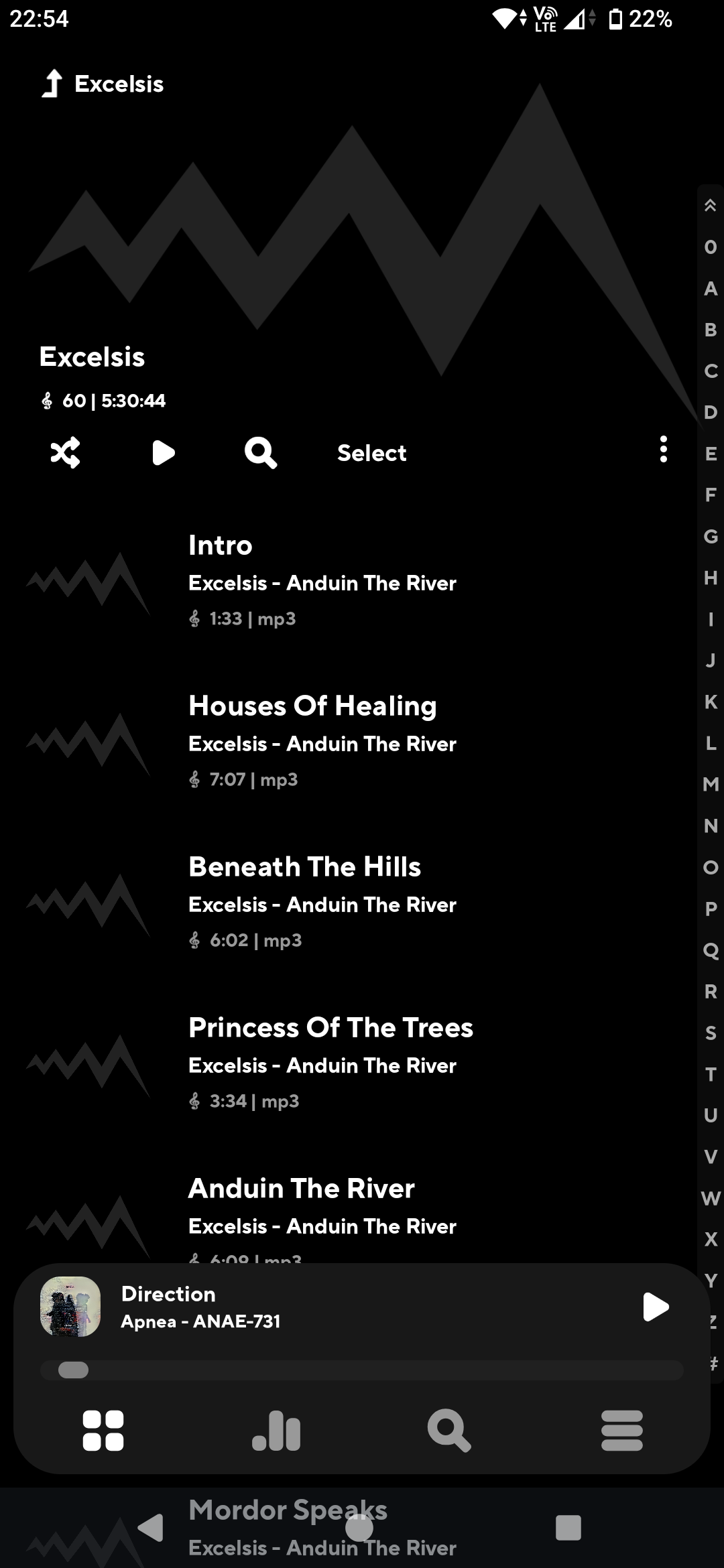This screenshot has width=724, height=1568.
Task: Tap the Select button
Action: [371, 453]
